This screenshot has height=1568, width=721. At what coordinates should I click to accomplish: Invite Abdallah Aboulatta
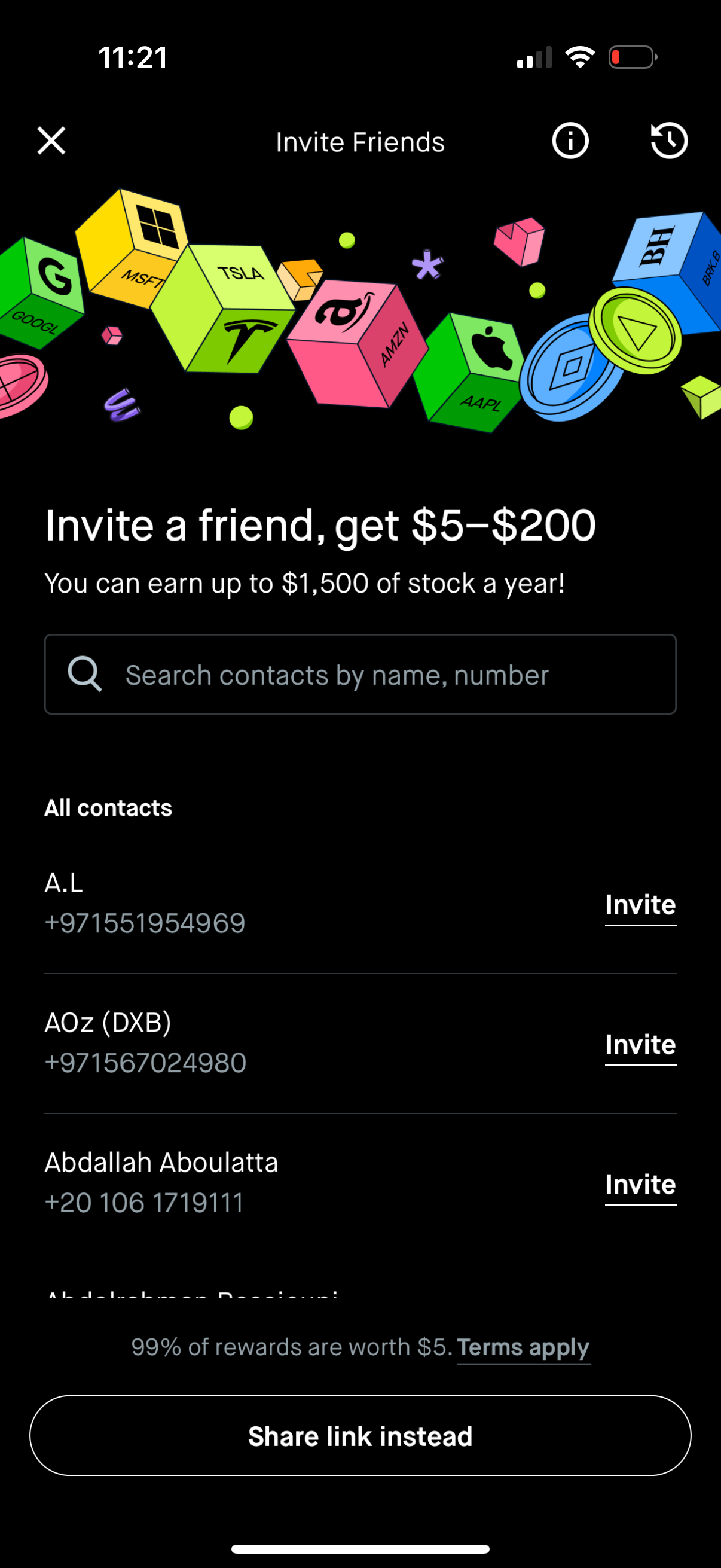640,1185
